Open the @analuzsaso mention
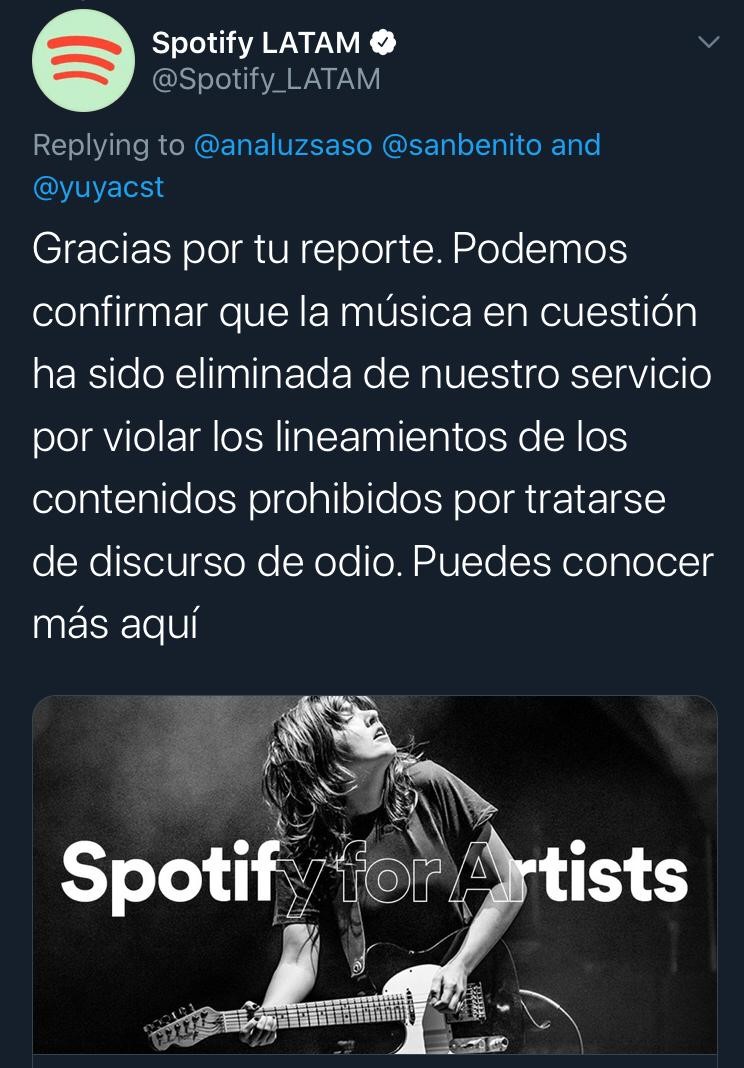Viewport: 744px width, 1068px height. click(282, 145)
